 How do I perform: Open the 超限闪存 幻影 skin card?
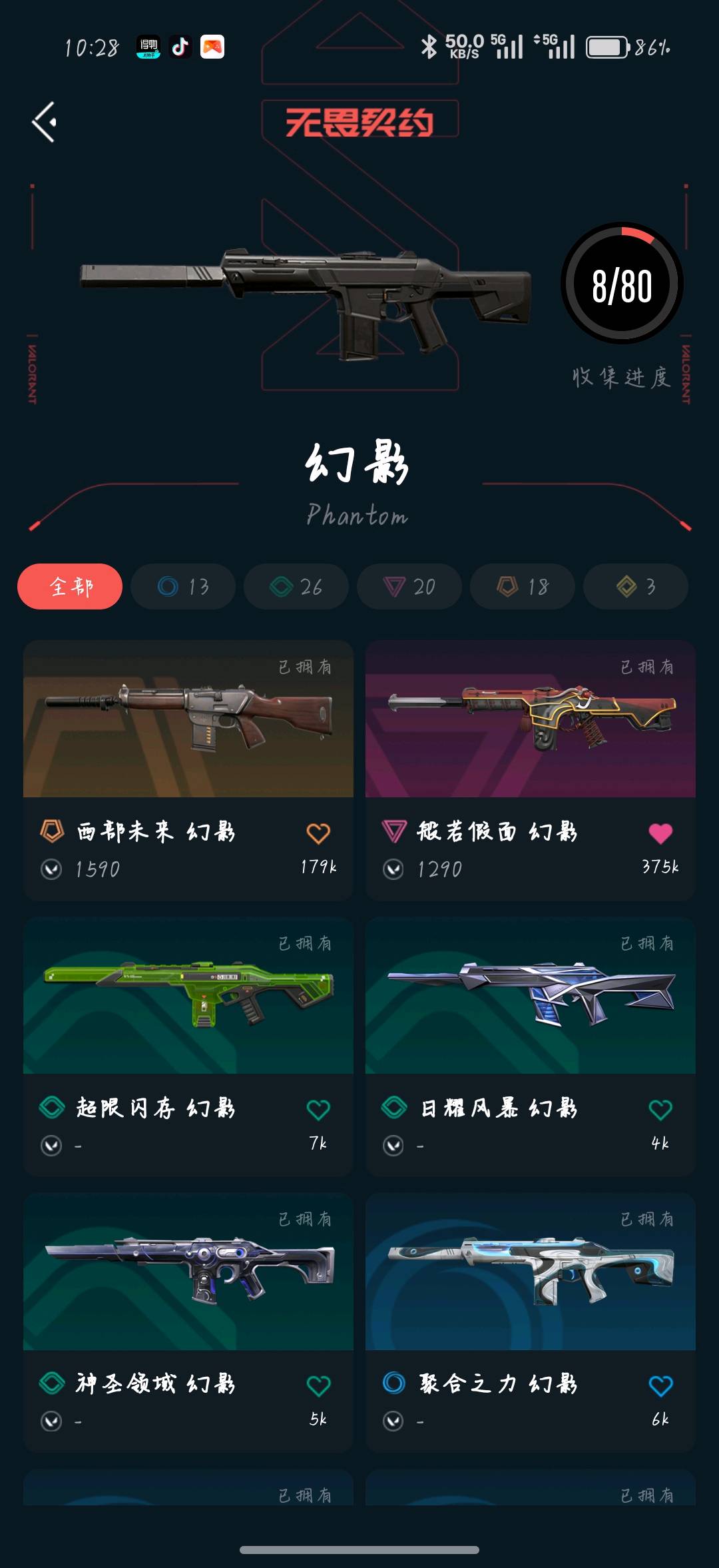pyautogui.click(x=188, y=1046)
